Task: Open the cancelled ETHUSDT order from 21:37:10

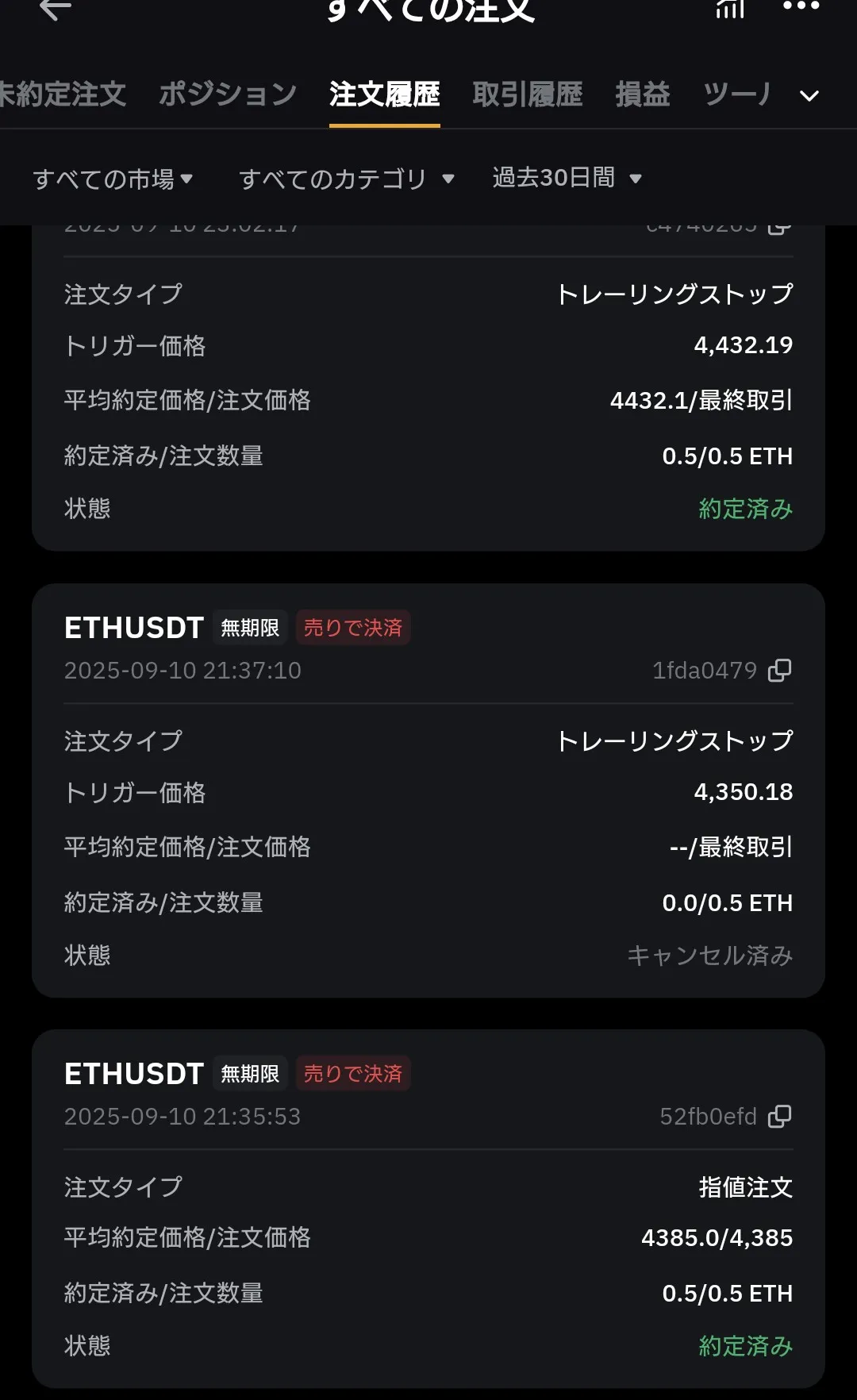Action: tap(428, 790)
